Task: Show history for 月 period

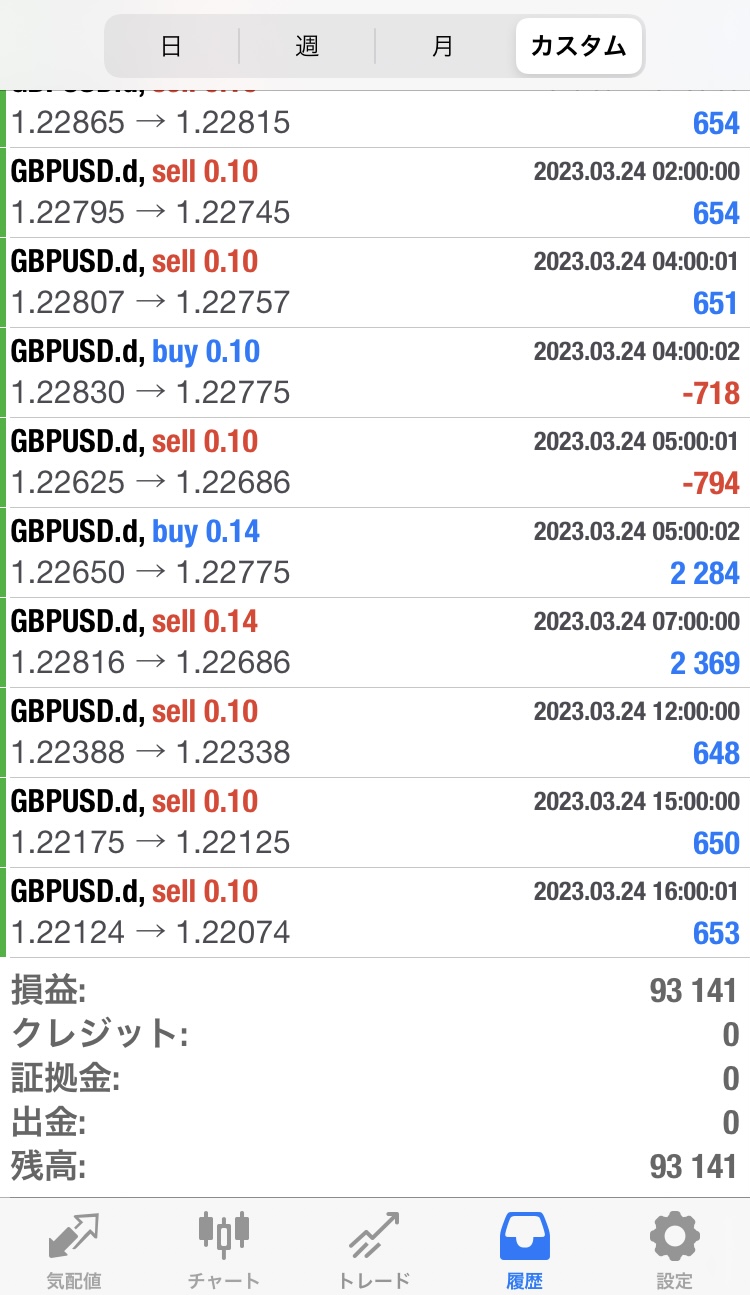Action: 442,46
